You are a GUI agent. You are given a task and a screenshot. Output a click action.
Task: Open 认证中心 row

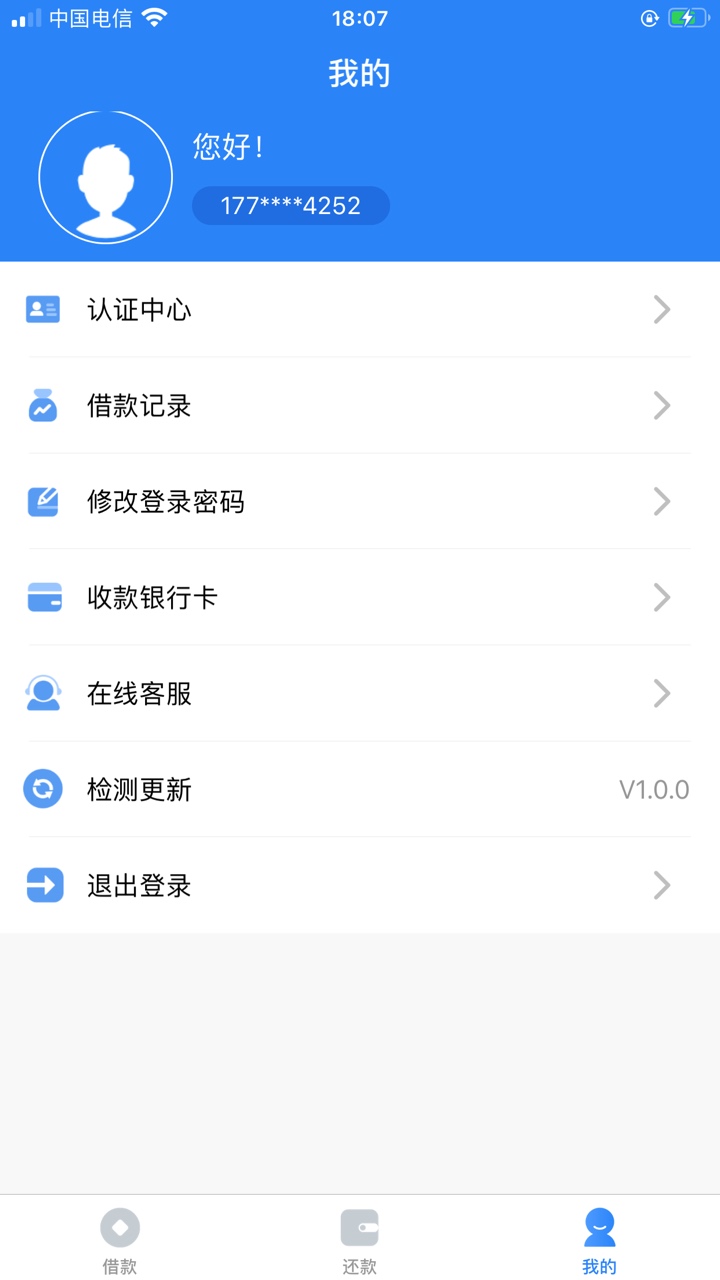coord(360,310)
